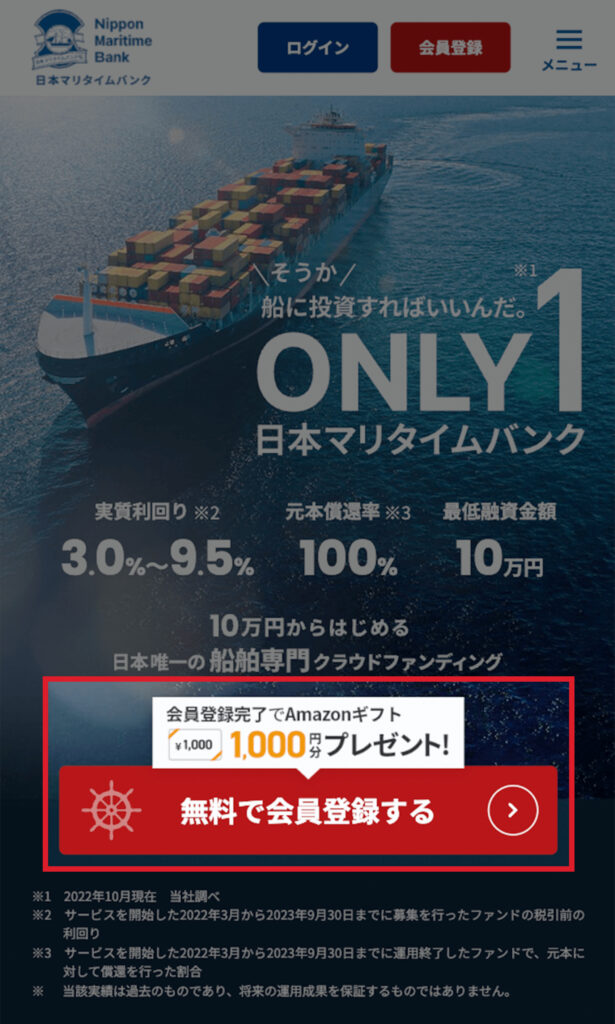Tap the ログイン login button
615x1024 pixels.
[317, 48]
